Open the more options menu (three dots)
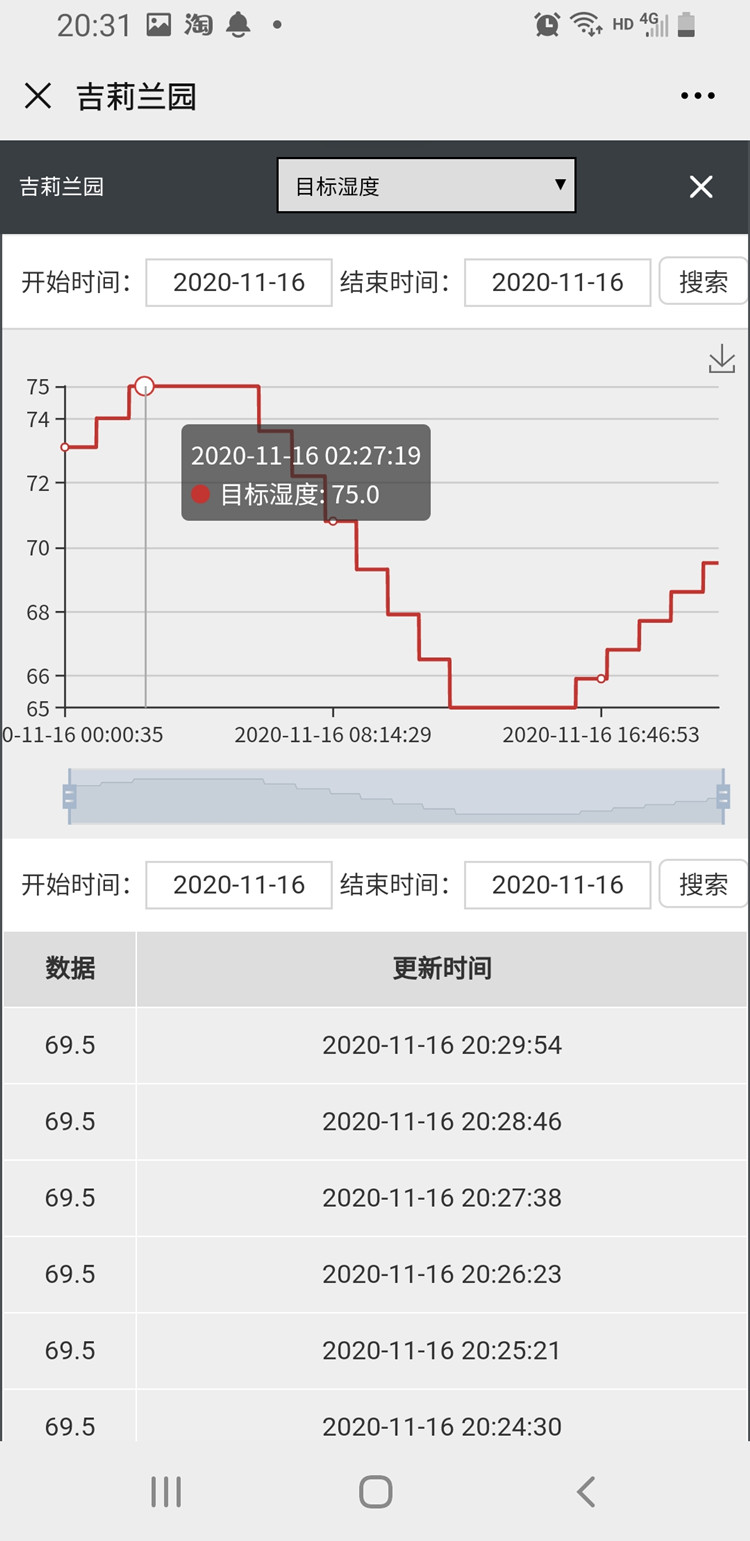Viewport: 750px width, 1541px height. click(697, 95)
